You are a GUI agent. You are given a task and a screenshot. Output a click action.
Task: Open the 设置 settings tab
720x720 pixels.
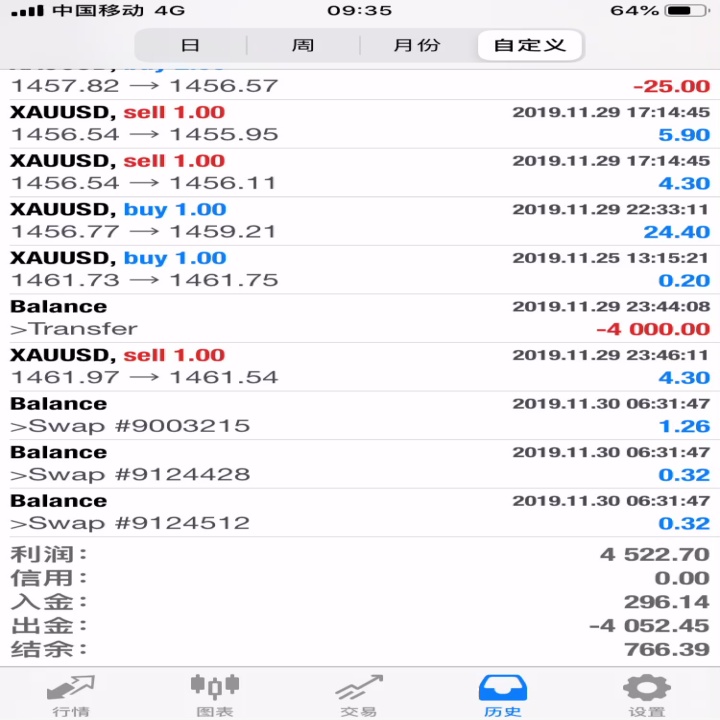pos(647,695)
